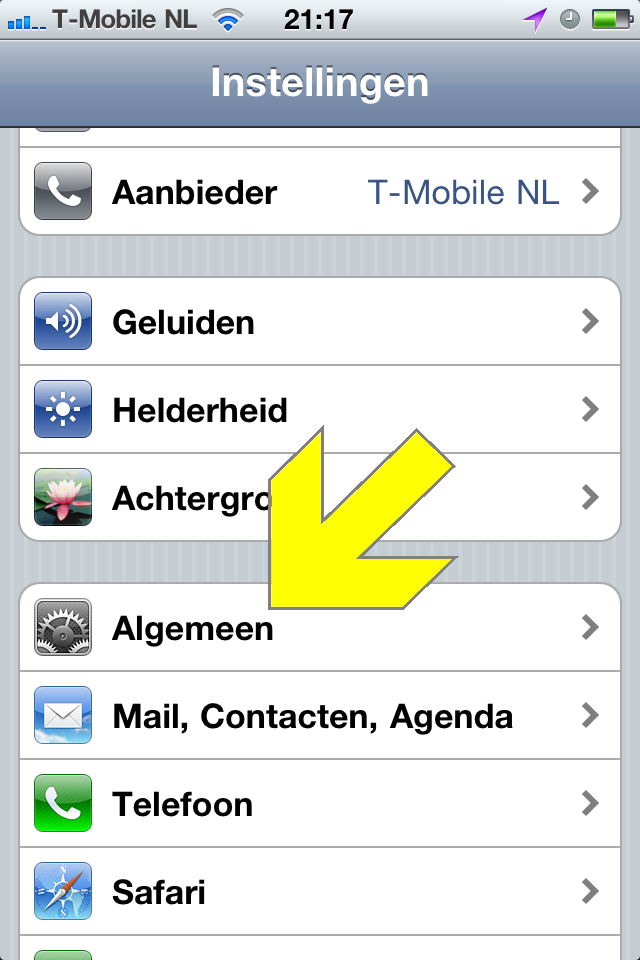Open Safari settings
The width and height of the screenshot is (640, 960).
coord(320,891)
